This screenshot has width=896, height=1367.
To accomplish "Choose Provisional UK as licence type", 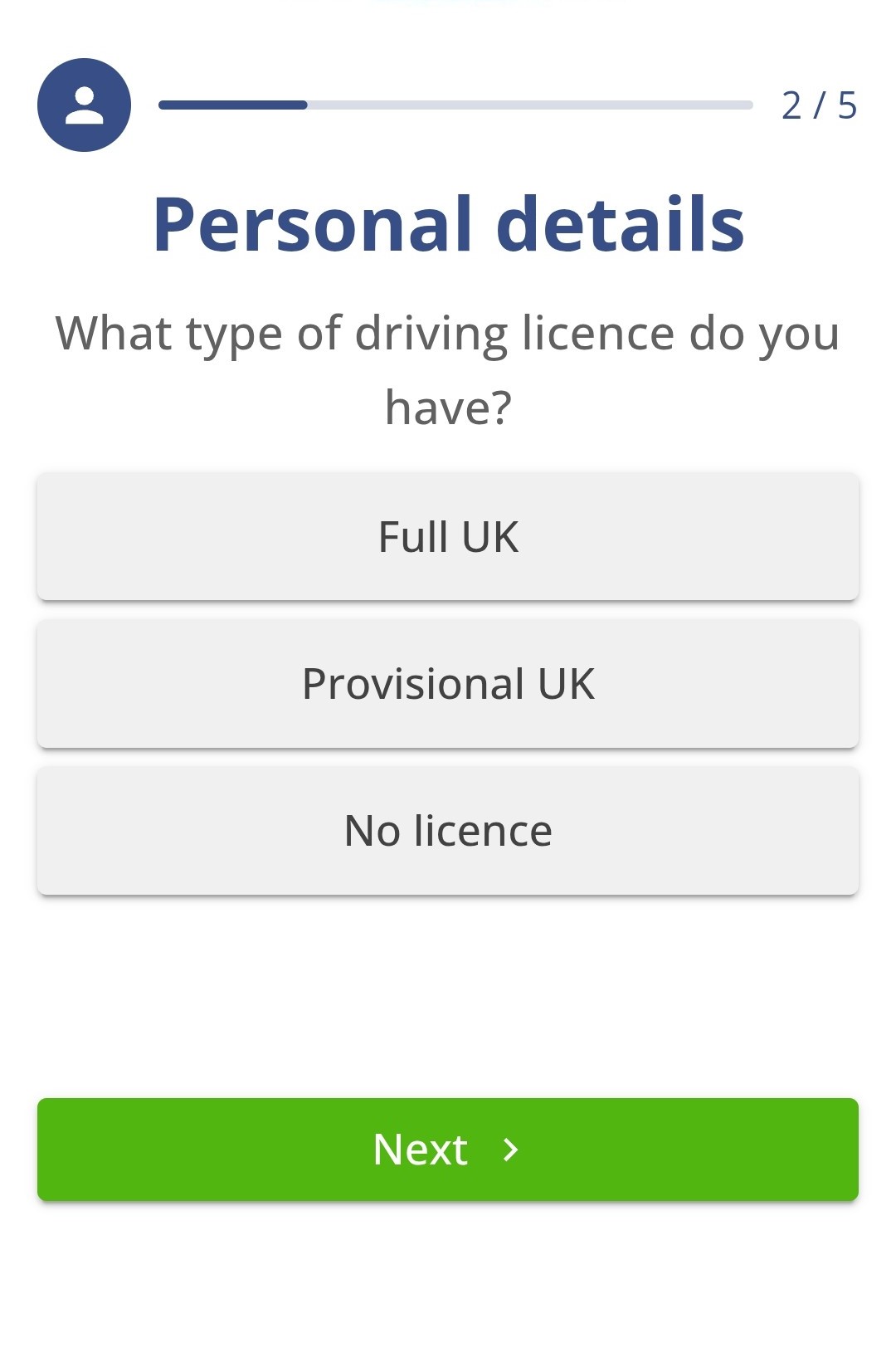I will pyautogui.click(x=448, y=684).
